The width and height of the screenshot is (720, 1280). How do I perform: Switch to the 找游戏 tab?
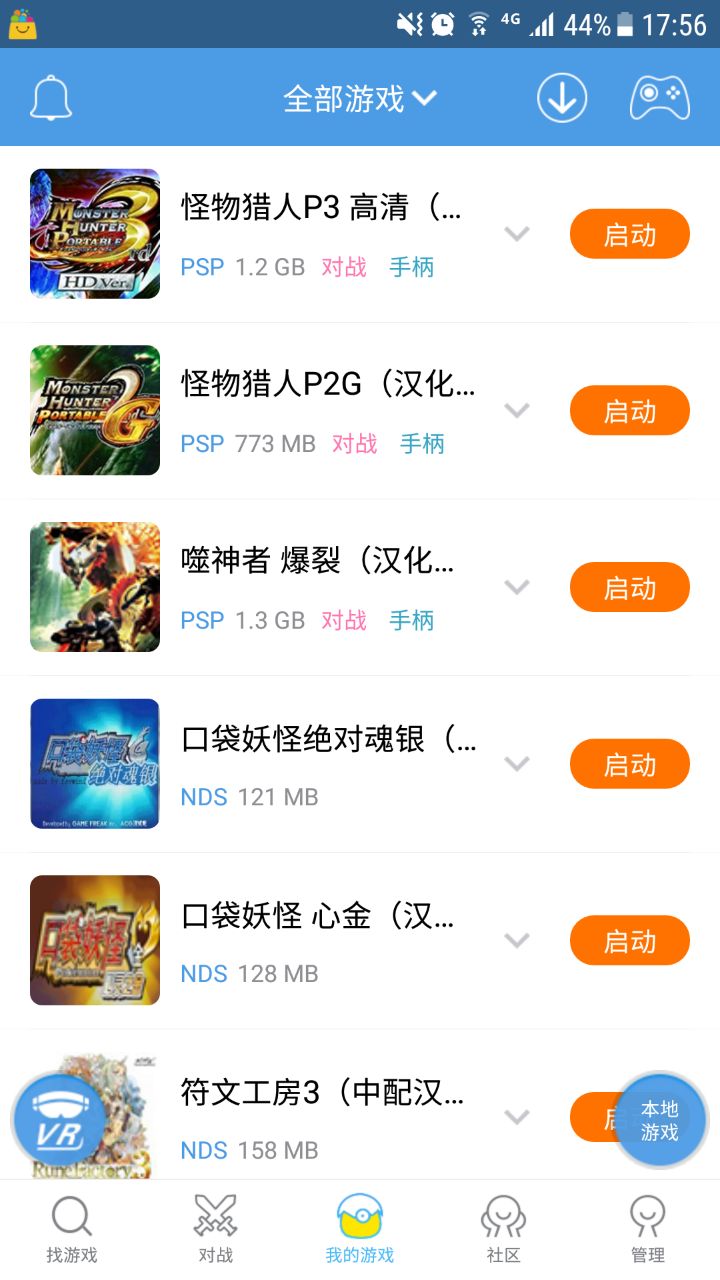point(72,1230)
